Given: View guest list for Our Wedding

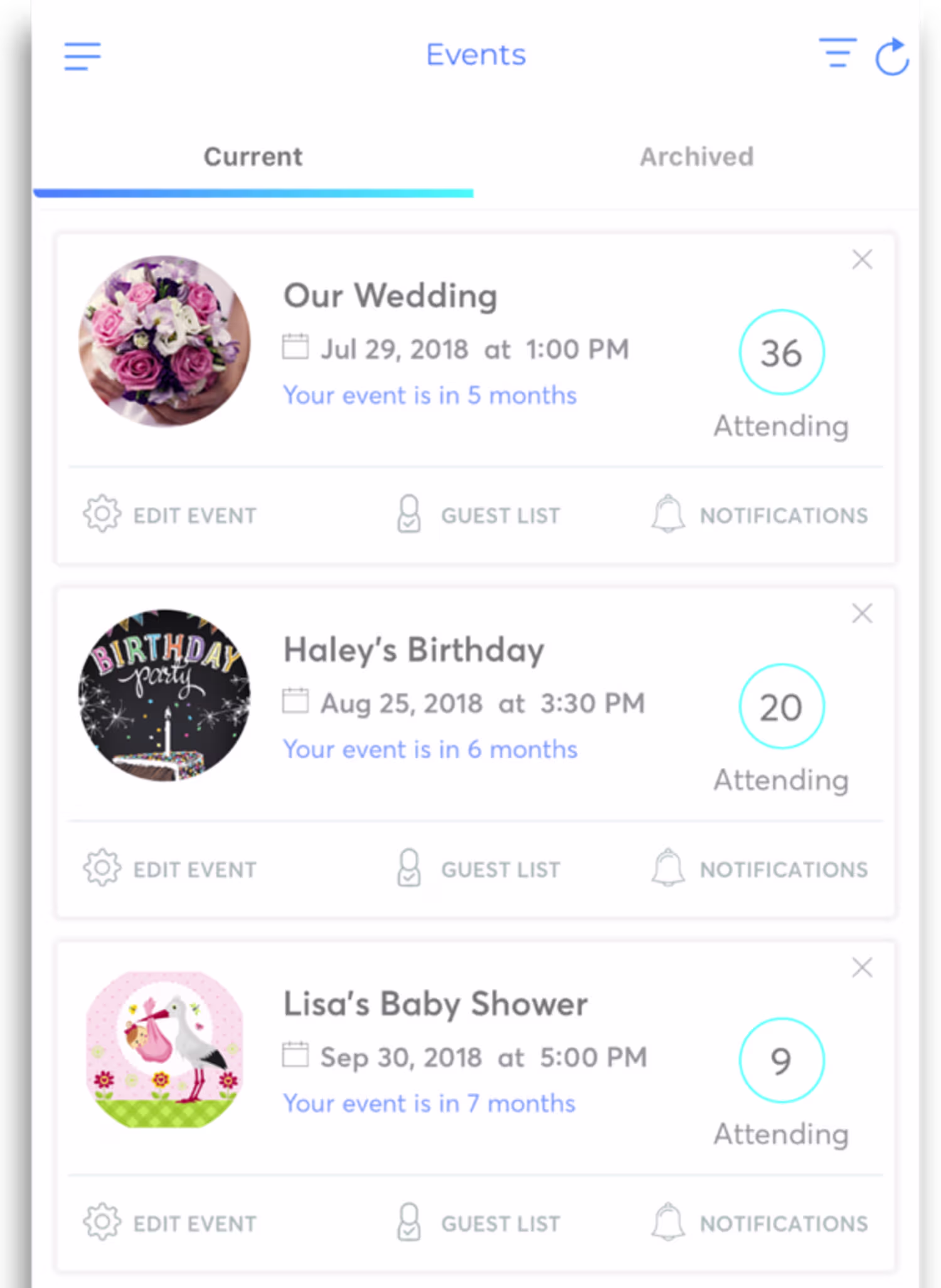Looking at the screenshot, I should (479, 515).
